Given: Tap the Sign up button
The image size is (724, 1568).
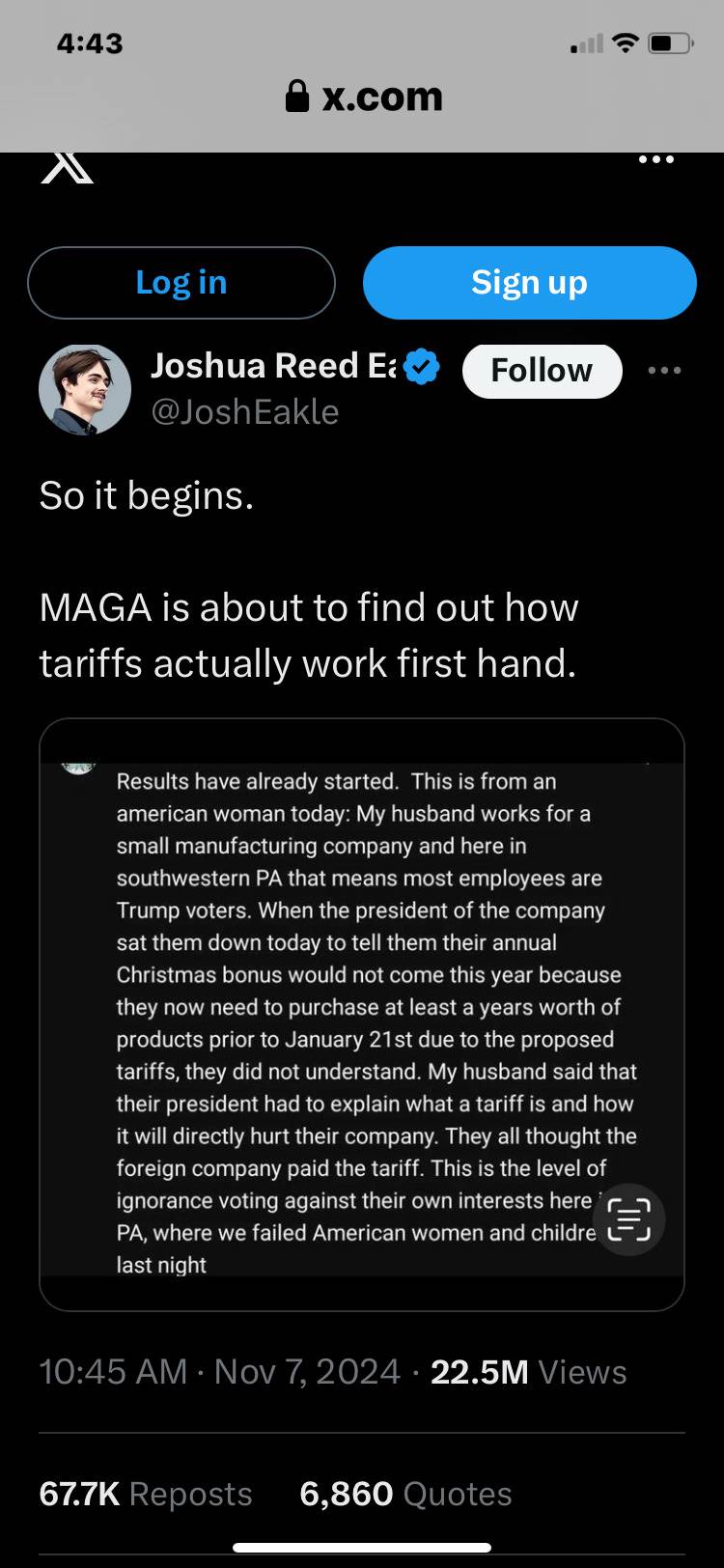Looking at the screenshot, I should [x=529, y=283].
